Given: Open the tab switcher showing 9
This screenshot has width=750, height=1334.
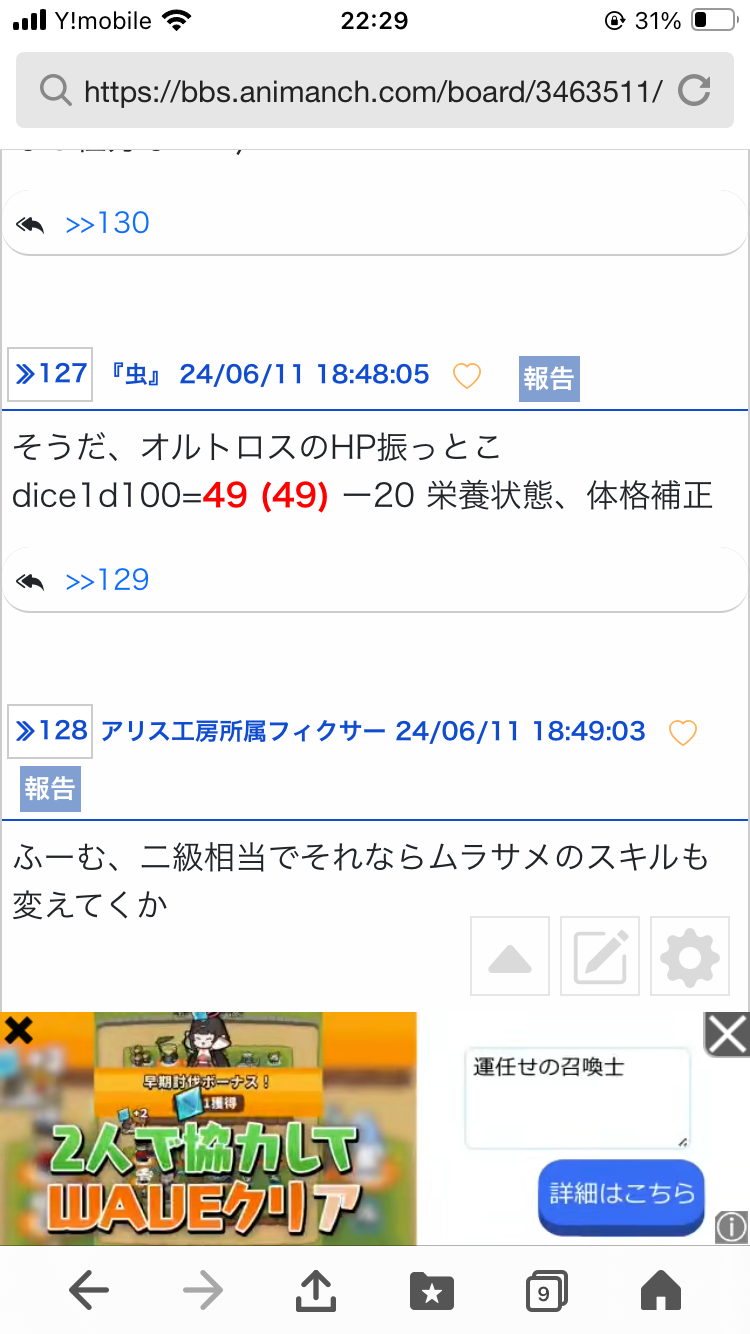Looking at the screenshot, I should click(546, 1291).
